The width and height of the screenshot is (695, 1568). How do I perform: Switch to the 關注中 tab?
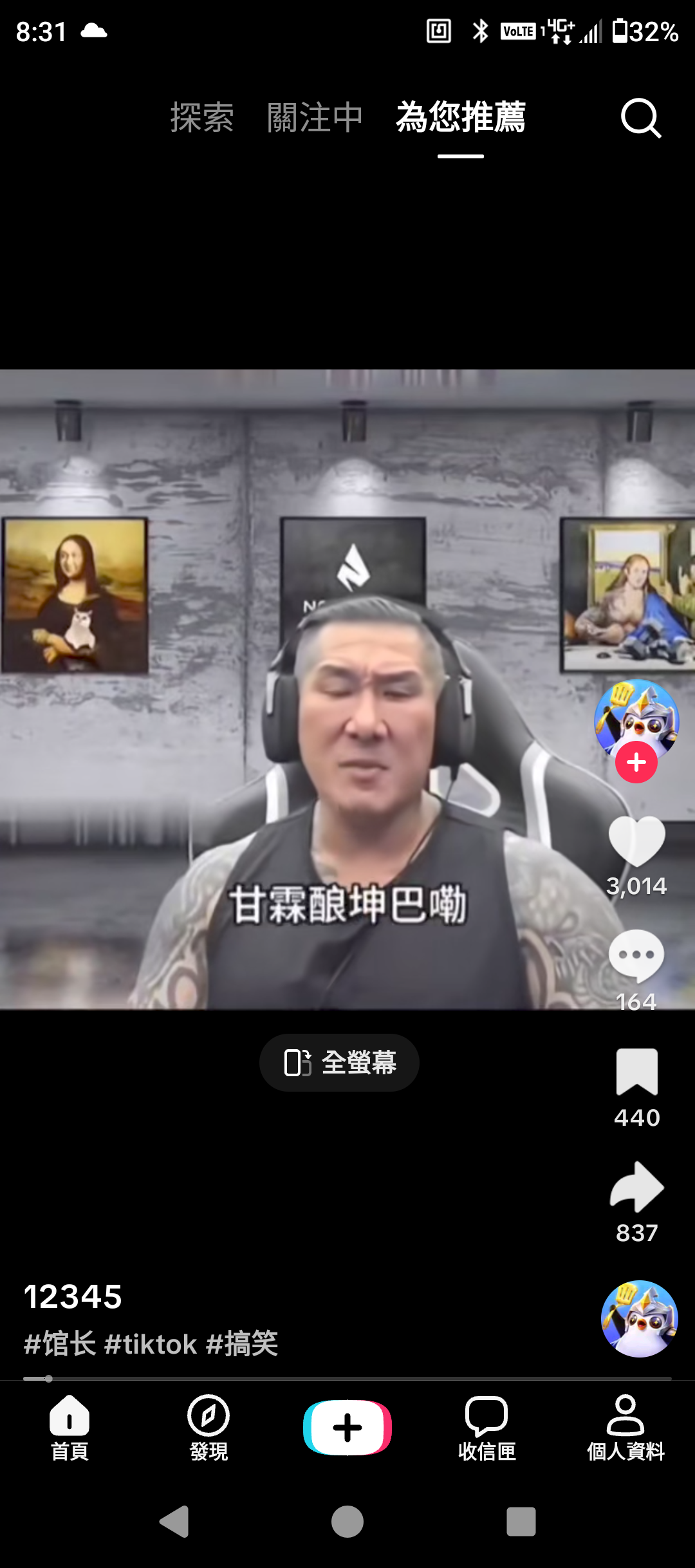[315, 118]
